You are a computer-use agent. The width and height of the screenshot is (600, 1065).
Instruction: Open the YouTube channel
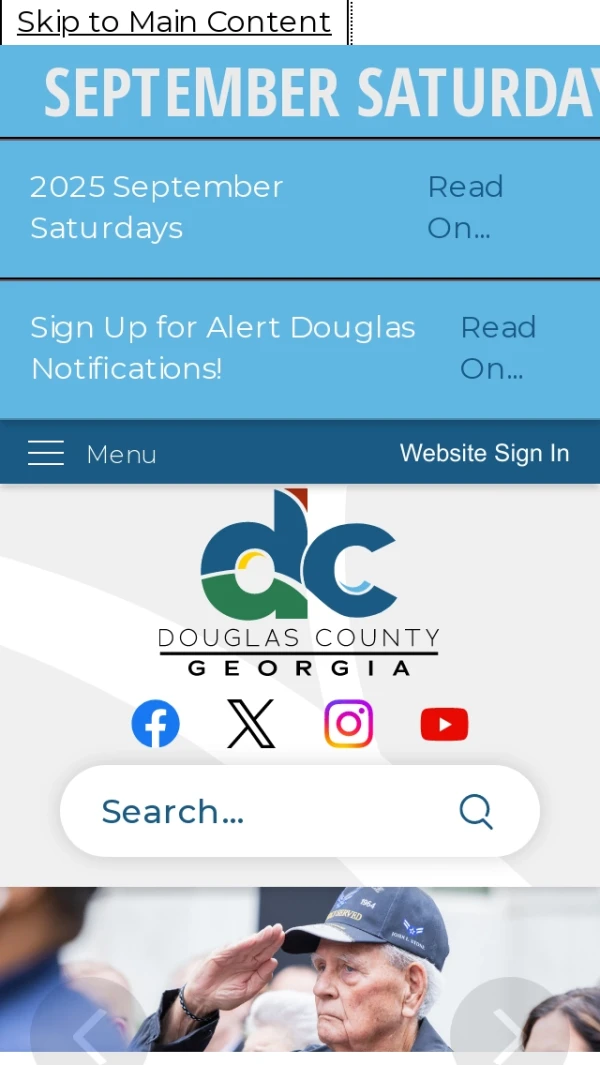[x=444, y=724]
